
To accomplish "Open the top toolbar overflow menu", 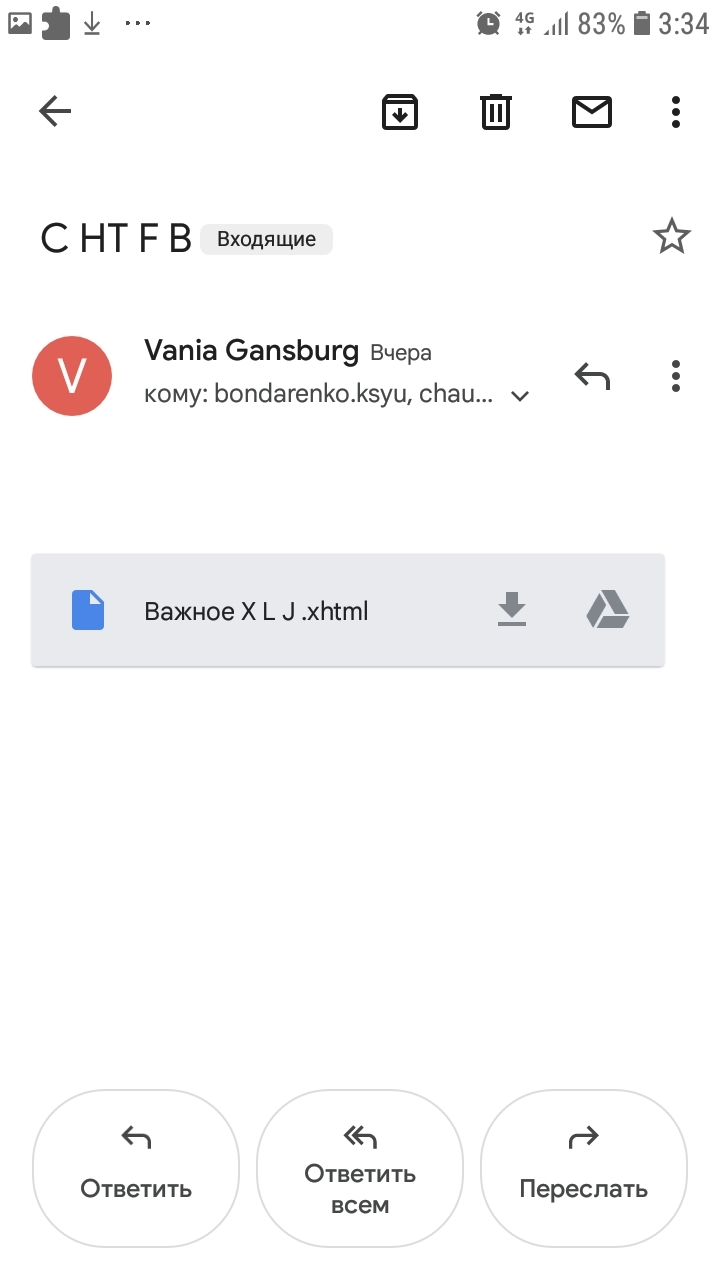I will coord(676,111).
